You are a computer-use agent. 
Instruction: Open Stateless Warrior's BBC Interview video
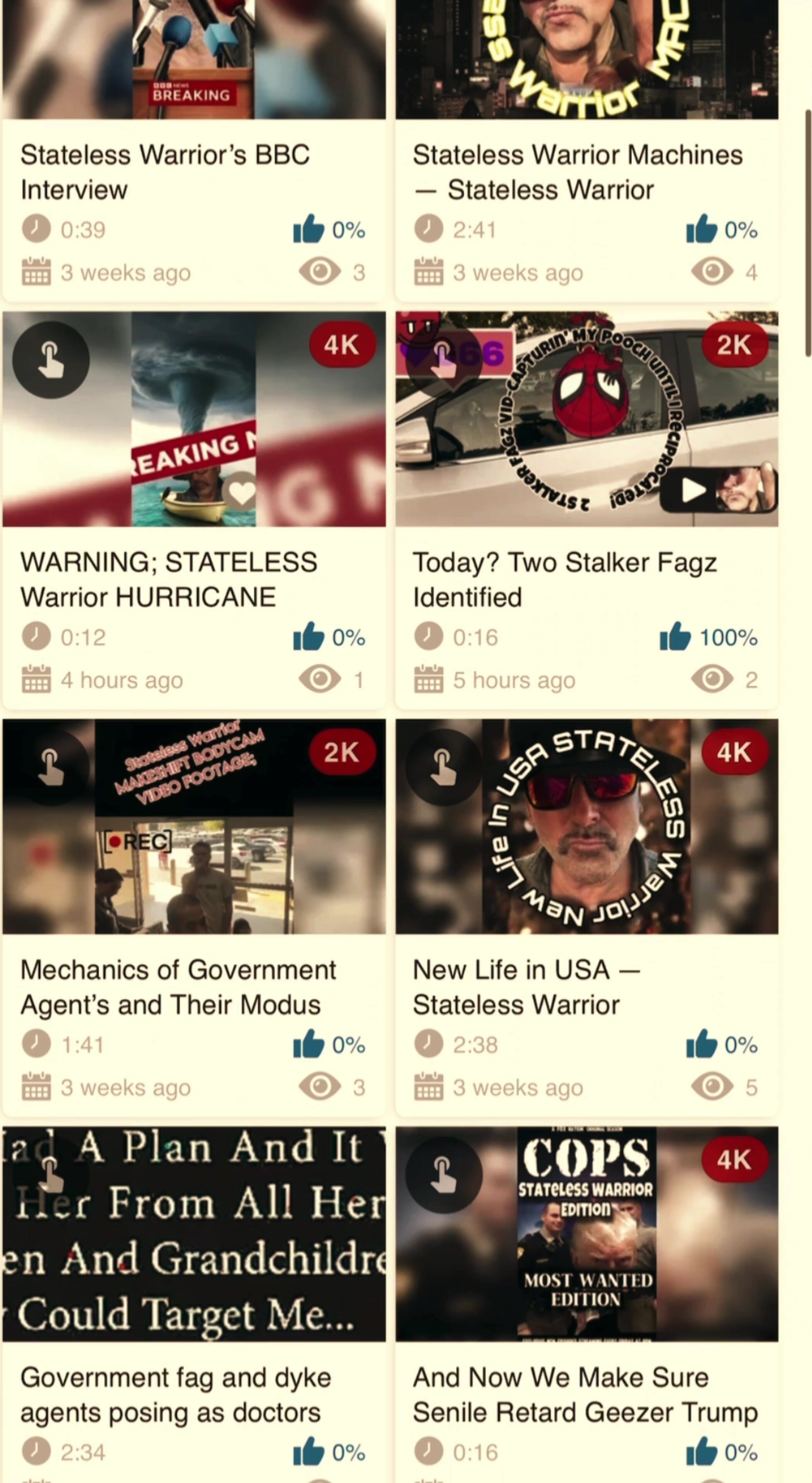pos(164,171)
